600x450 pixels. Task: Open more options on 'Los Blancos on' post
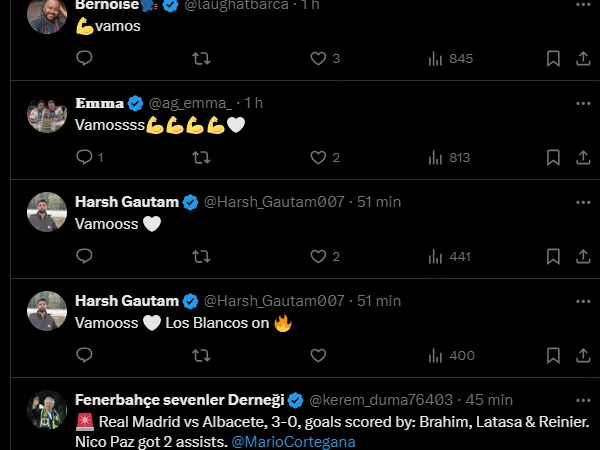(583, 300)
